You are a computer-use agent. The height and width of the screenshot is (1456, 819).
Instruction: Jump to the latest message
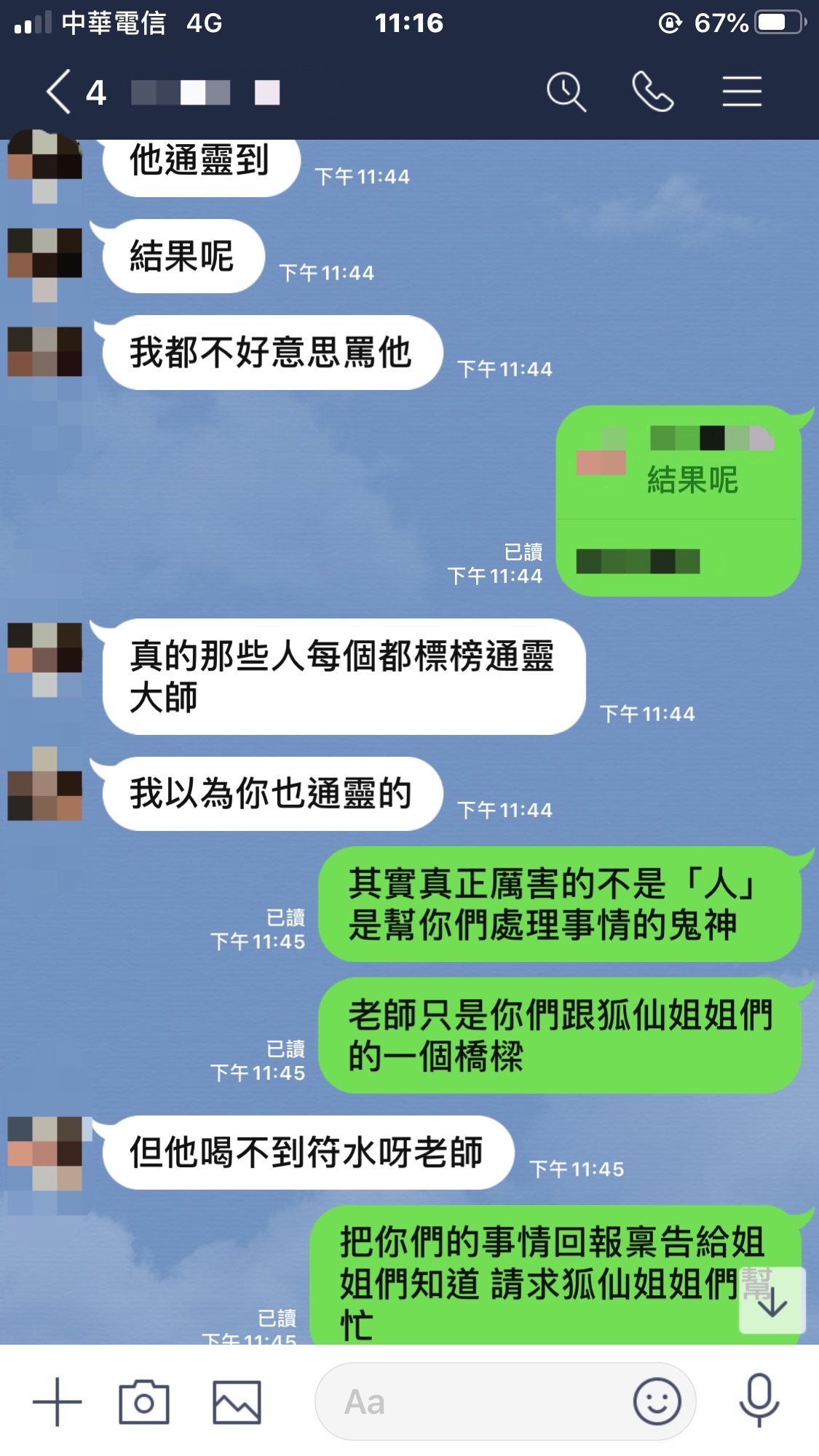[x=772, y=1301]
